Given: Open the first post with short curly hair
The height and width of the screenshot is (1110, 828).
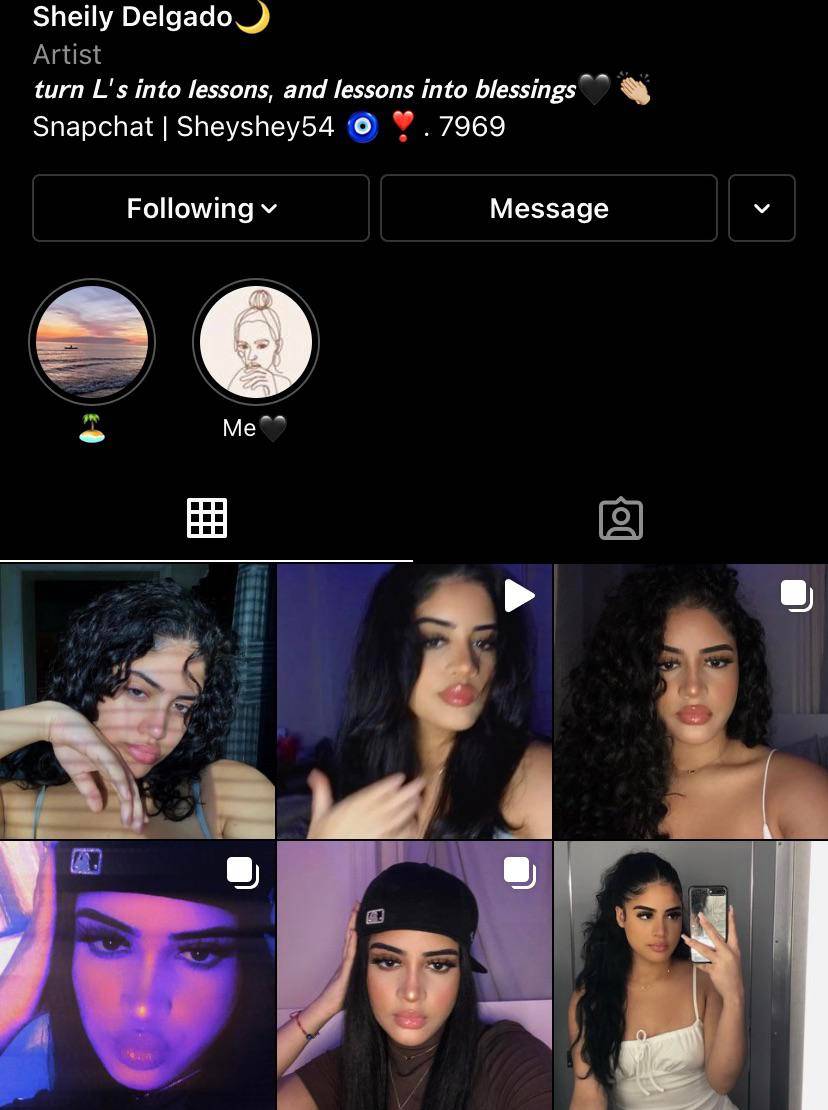Looking at the screenshot, I should pyautogui.click(x=137, y=700).
